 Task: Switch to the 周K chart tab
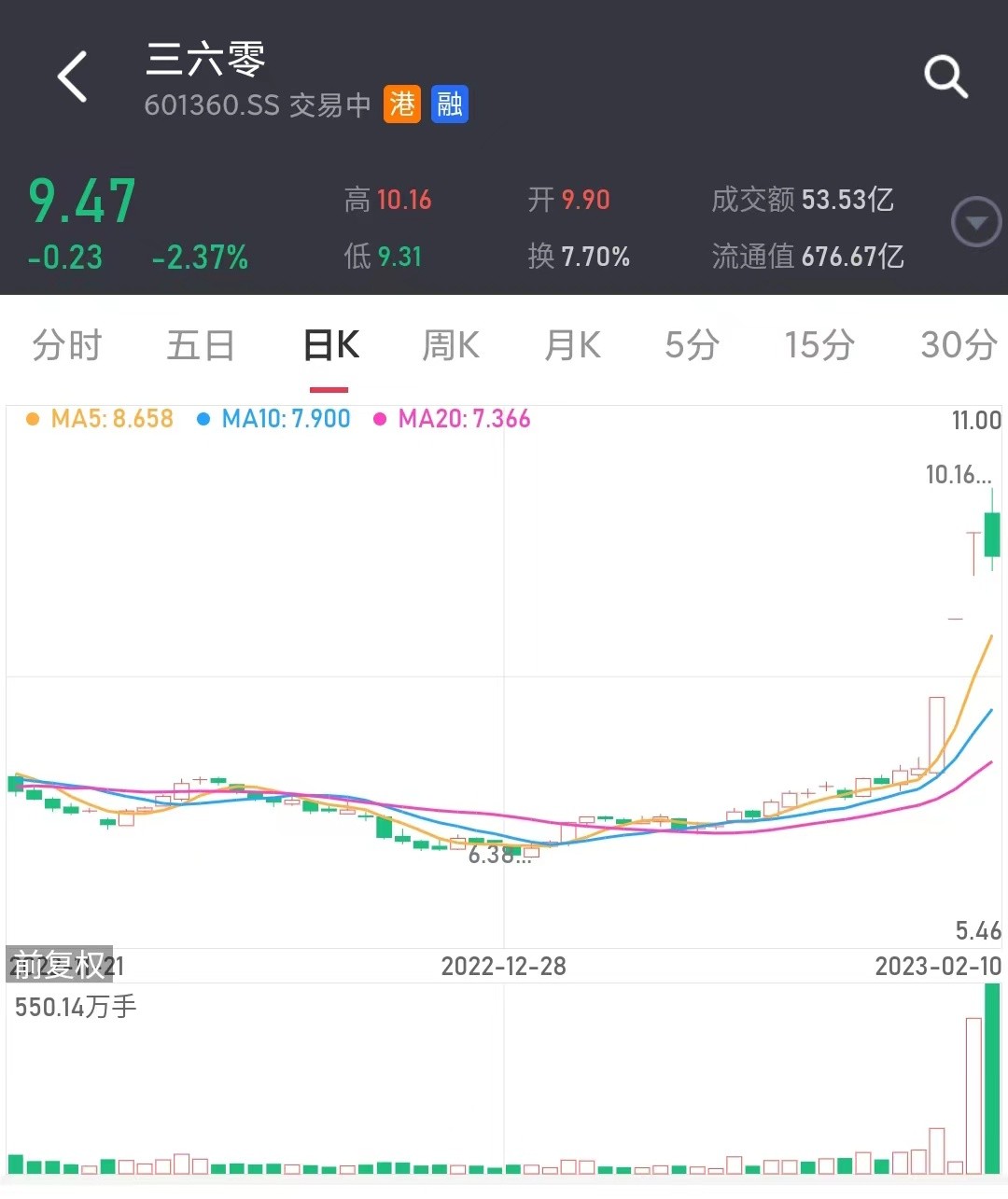(x=451, y=345)
